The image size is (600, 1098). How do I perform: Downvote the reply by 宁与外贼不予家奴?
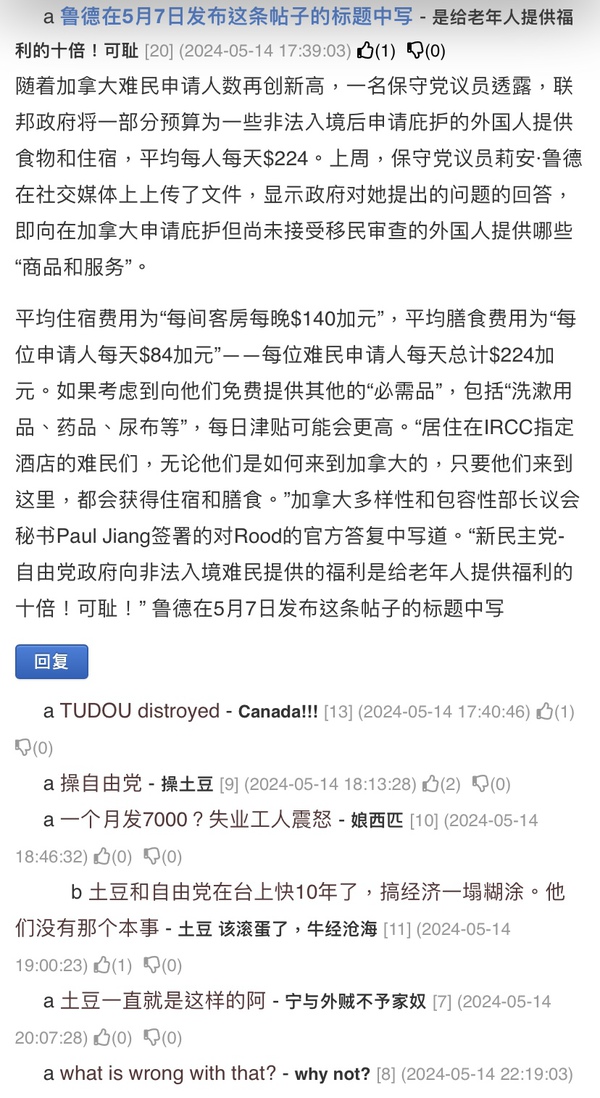153,1038
